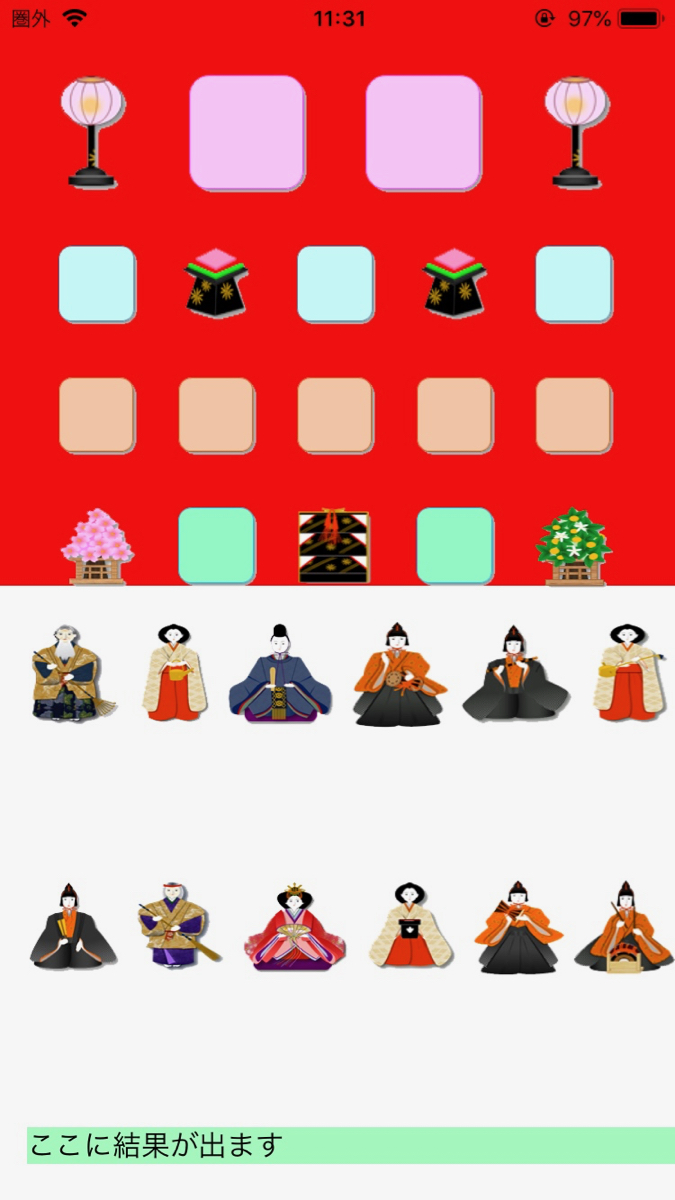
Task: Tap mint slot next to cherry blossom tree
Action: (216, 545)
